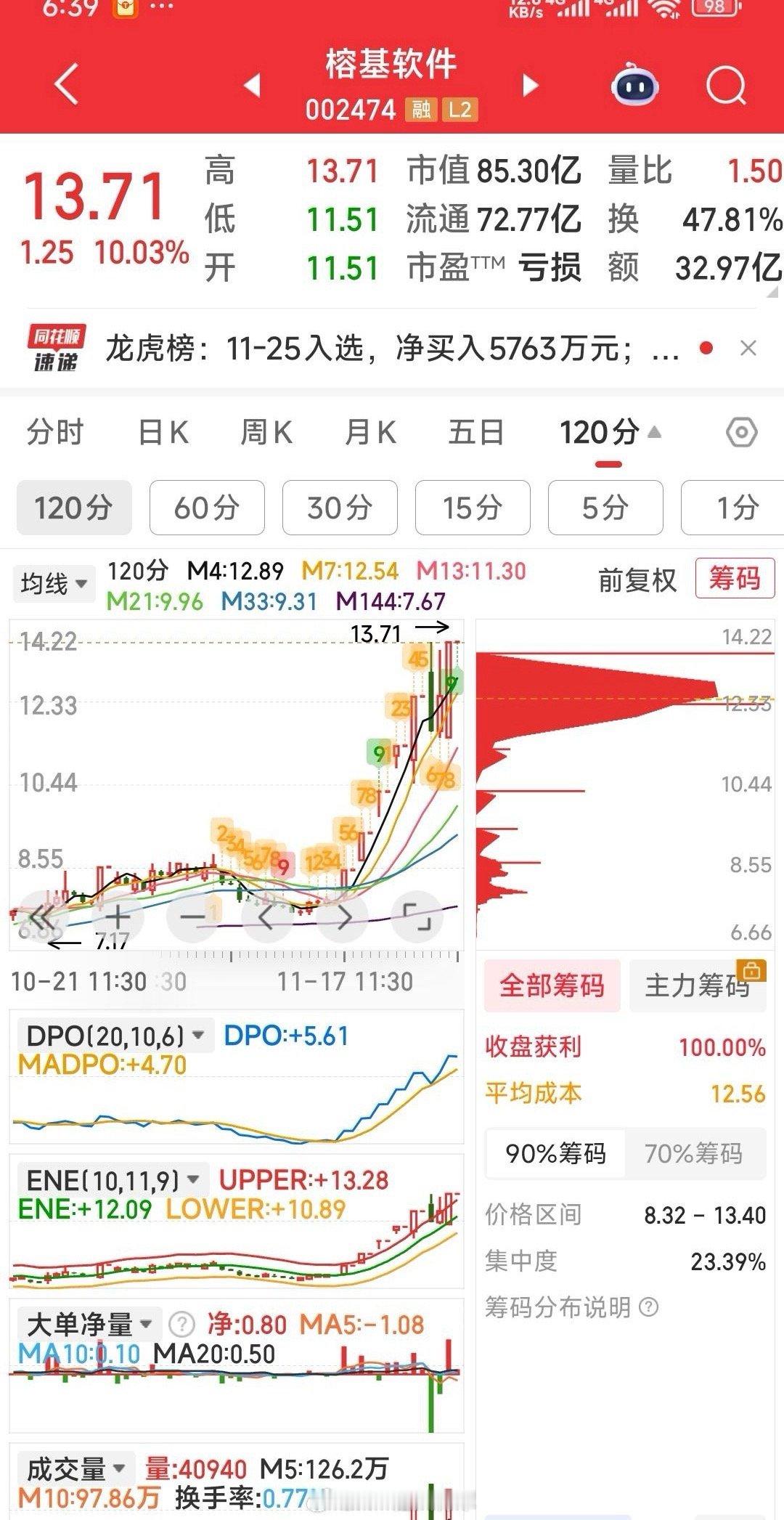The width and height of the screenshot is (784, 1520).
Task: Toggle the 筹码 chip distribution button
Action: [734, 579]
